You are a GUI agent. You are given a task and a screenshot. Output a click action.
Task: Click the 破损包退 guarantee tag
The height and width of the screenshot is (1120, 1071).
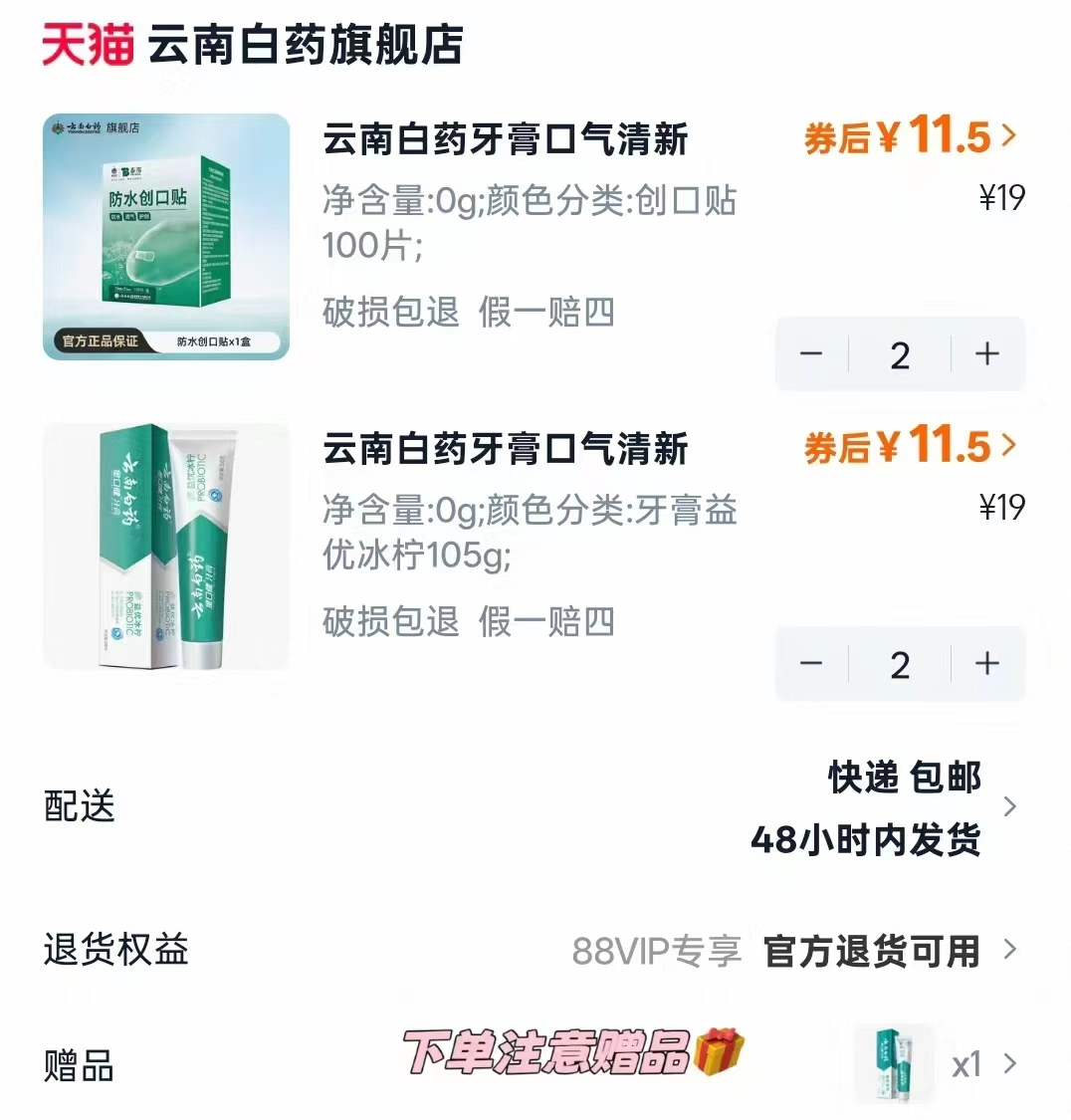tap(388, 314)
